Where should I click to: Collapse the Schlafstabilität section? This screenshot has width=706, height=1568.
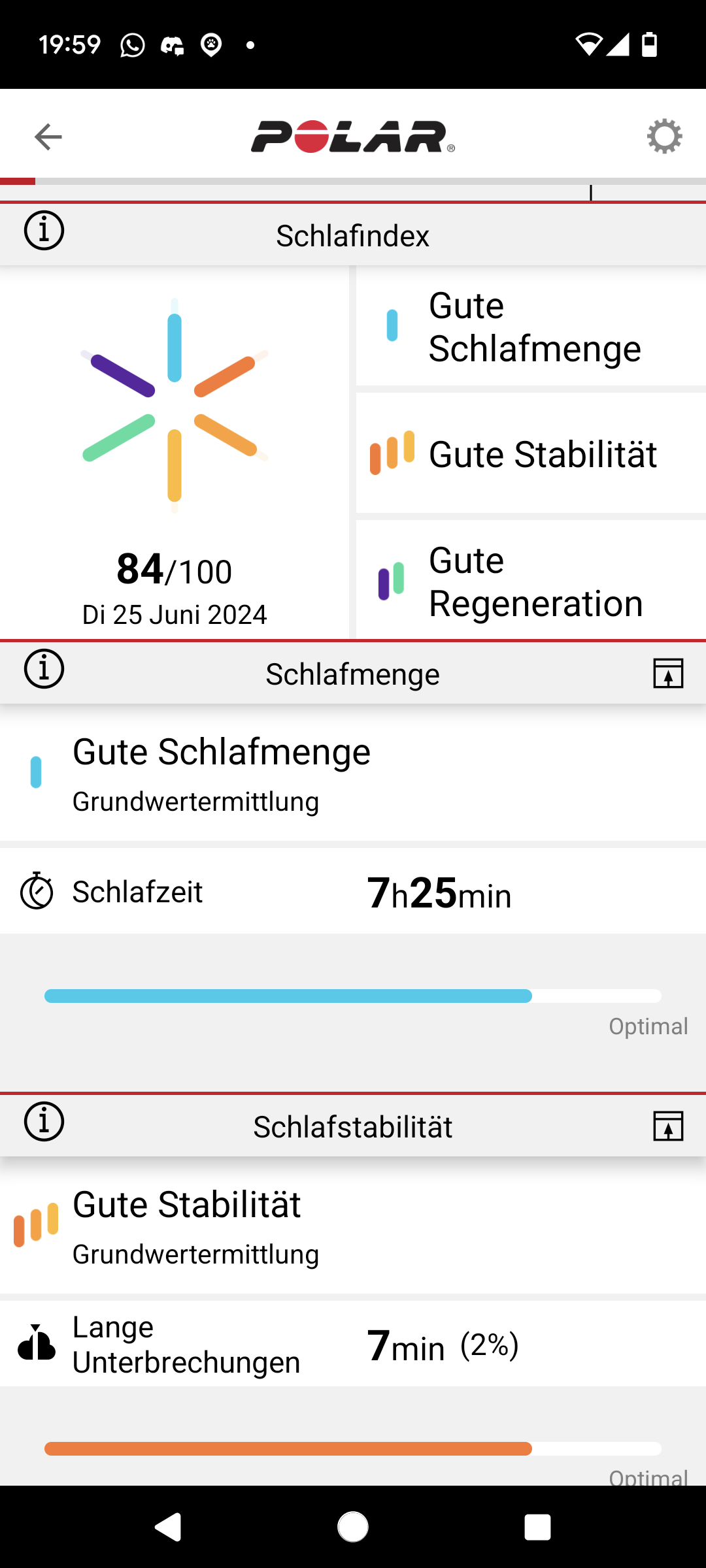tap(668, 1126)
